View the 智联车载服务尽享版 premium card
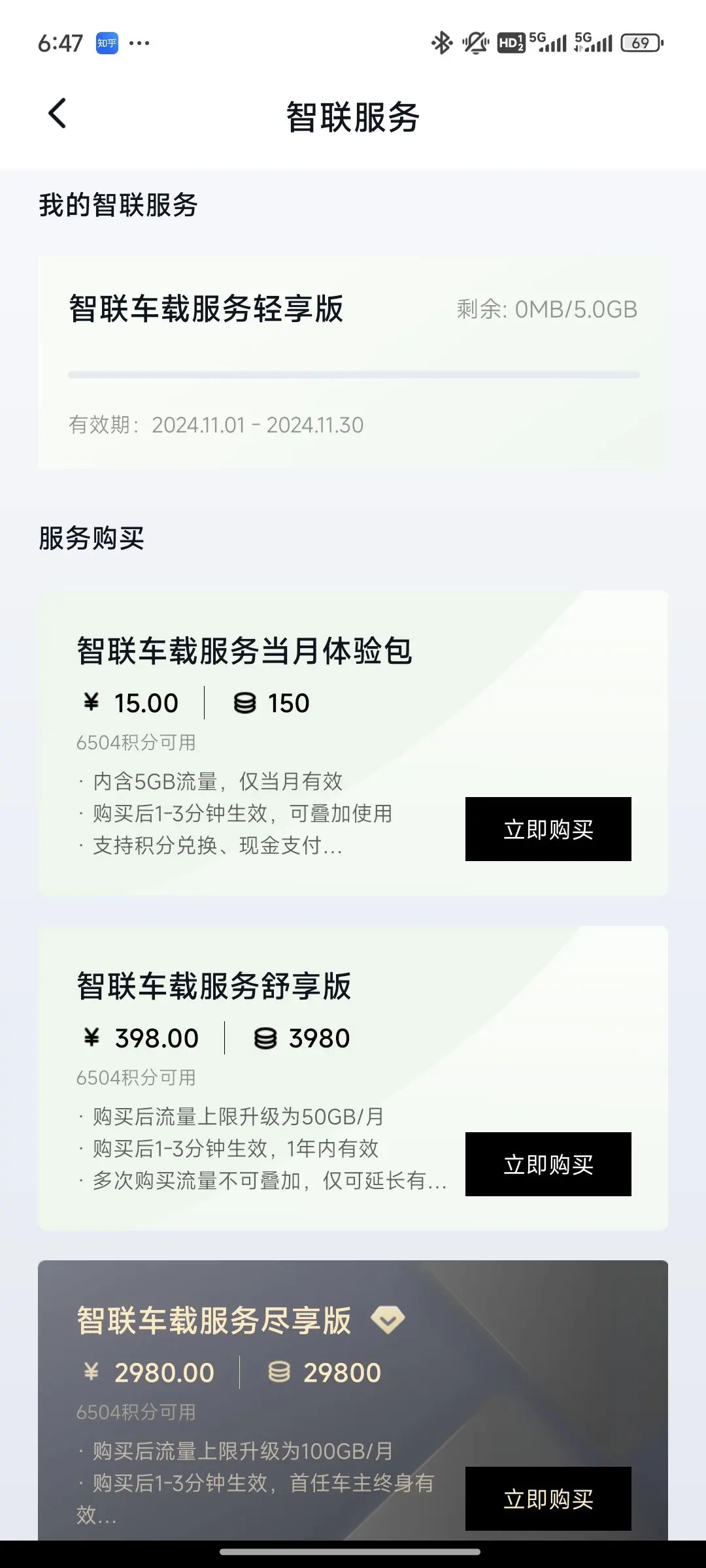 [353, 1400]
